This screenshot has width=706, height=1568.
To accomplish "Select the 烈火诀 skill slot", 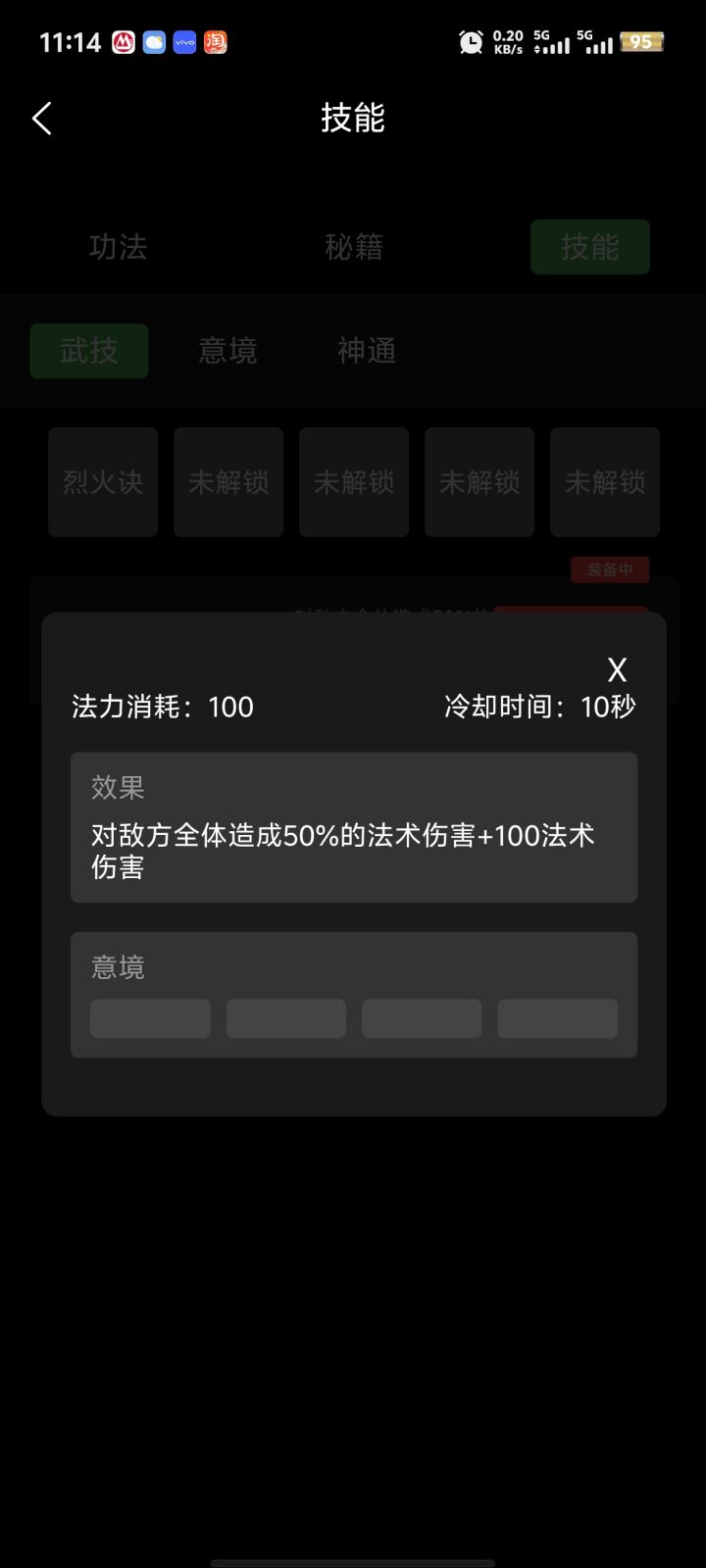I will (x=103, y=481).
